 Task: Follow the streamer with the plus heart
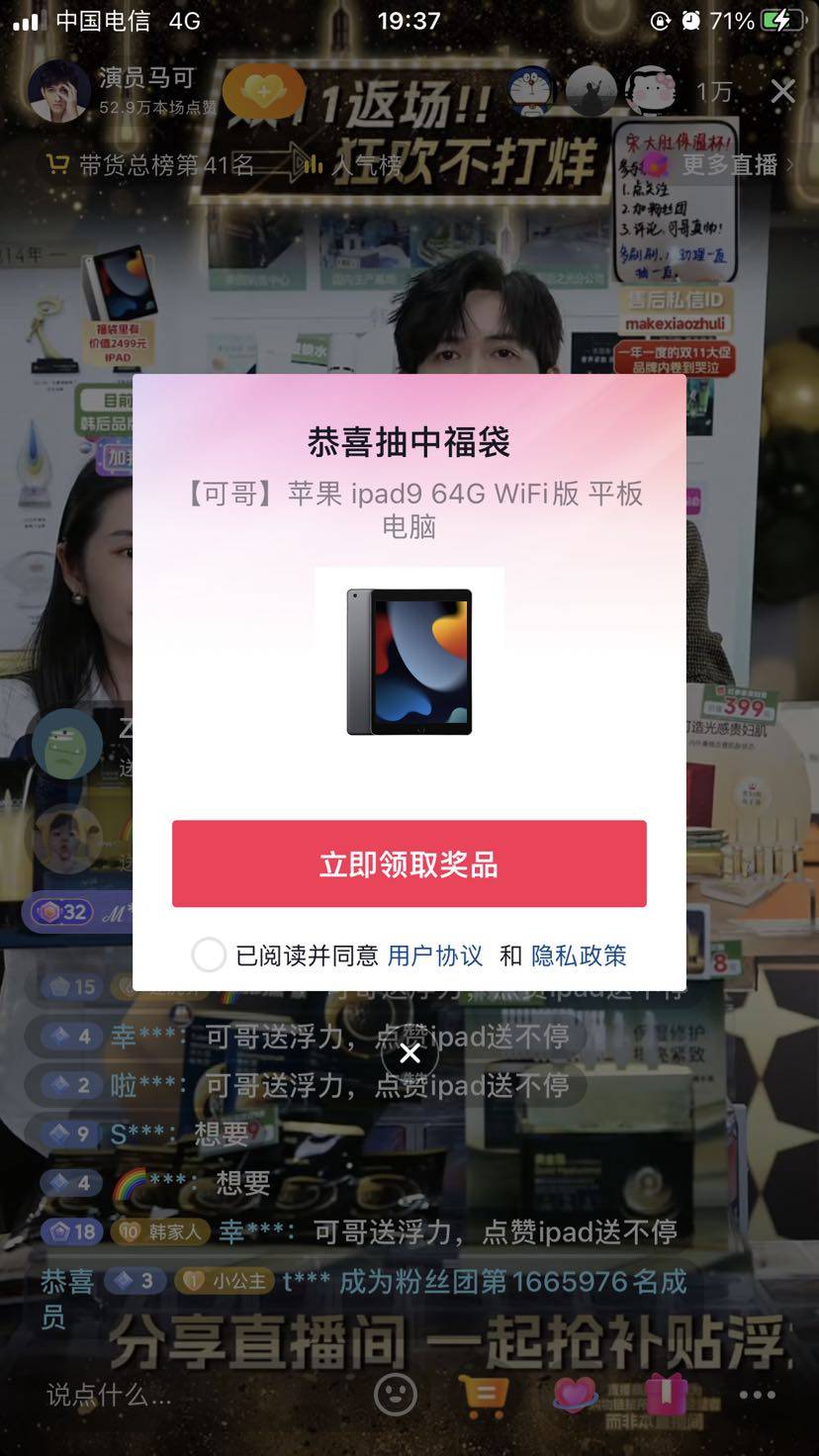point(263,91)
